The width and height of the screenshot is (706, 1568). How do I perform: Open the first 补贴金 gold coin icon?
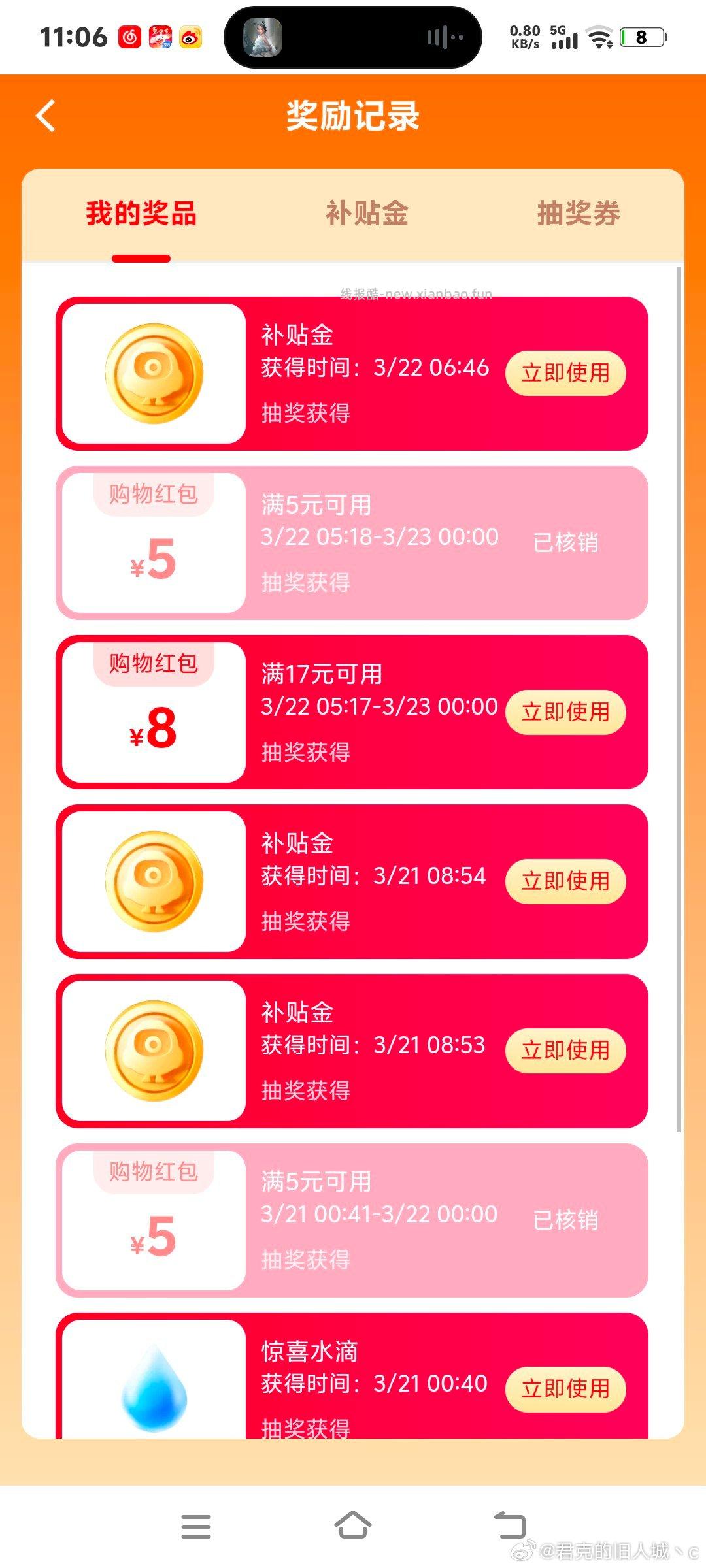[152, 372]
